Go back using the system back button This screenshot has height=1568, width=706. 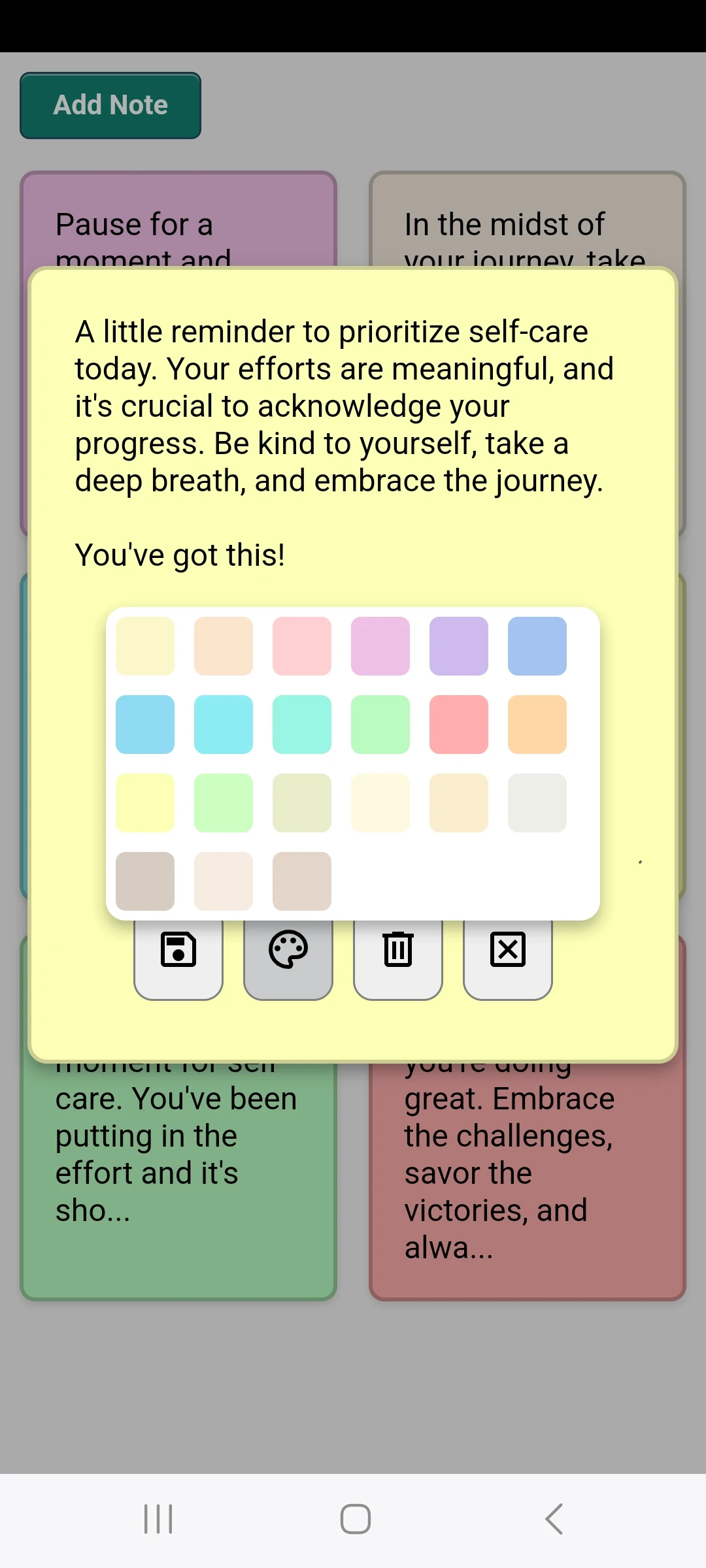coord(554,1519)
